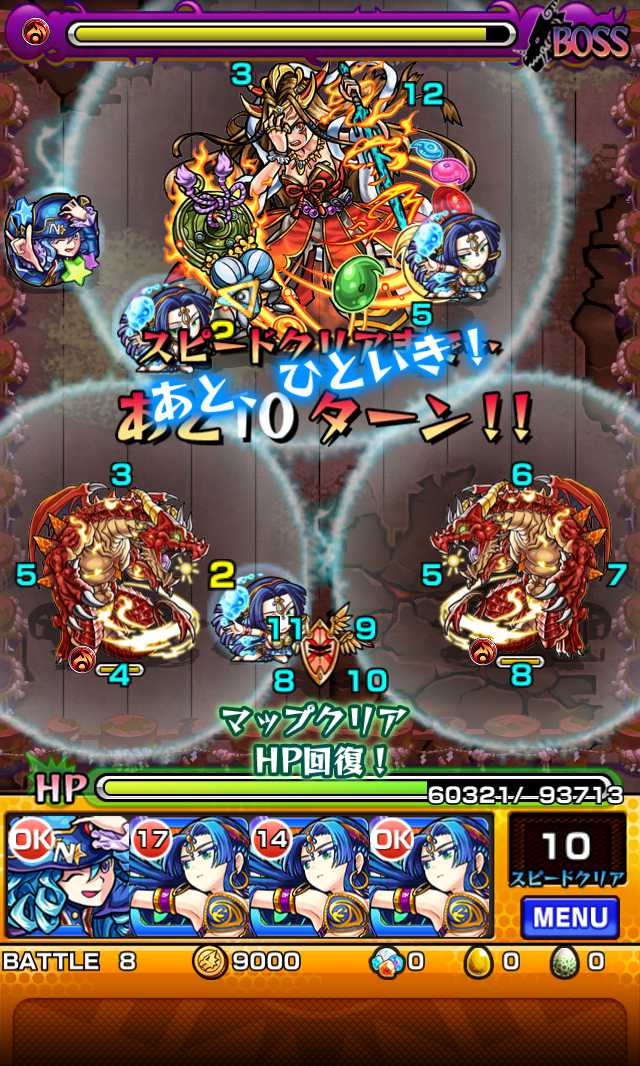Tap the team portrait showing counter 17
This screenshot has height=1066, width=640.
(x=188, y=875)
